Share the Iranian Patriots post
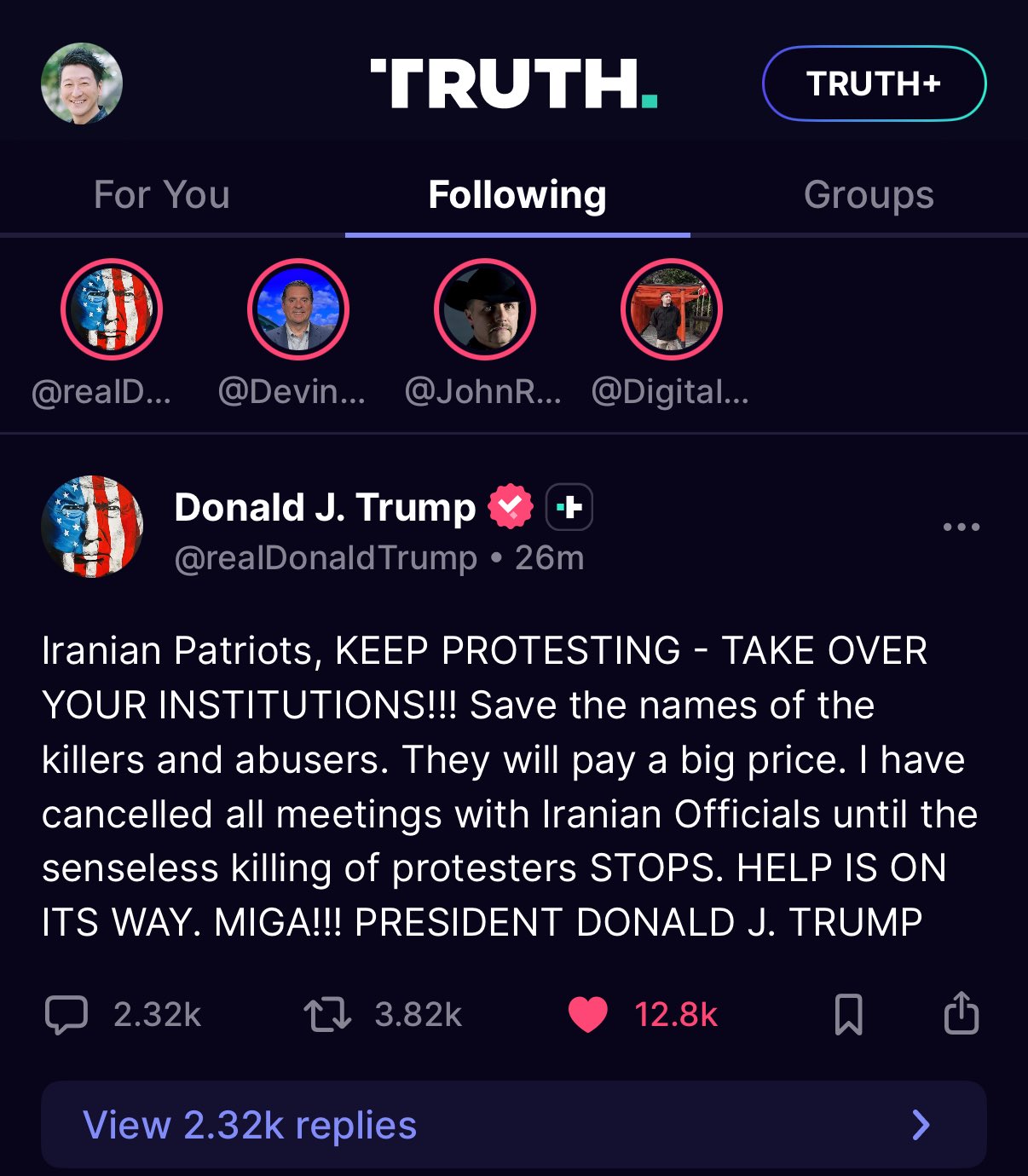1028x1176 pixels. (x=961, y=1013)
